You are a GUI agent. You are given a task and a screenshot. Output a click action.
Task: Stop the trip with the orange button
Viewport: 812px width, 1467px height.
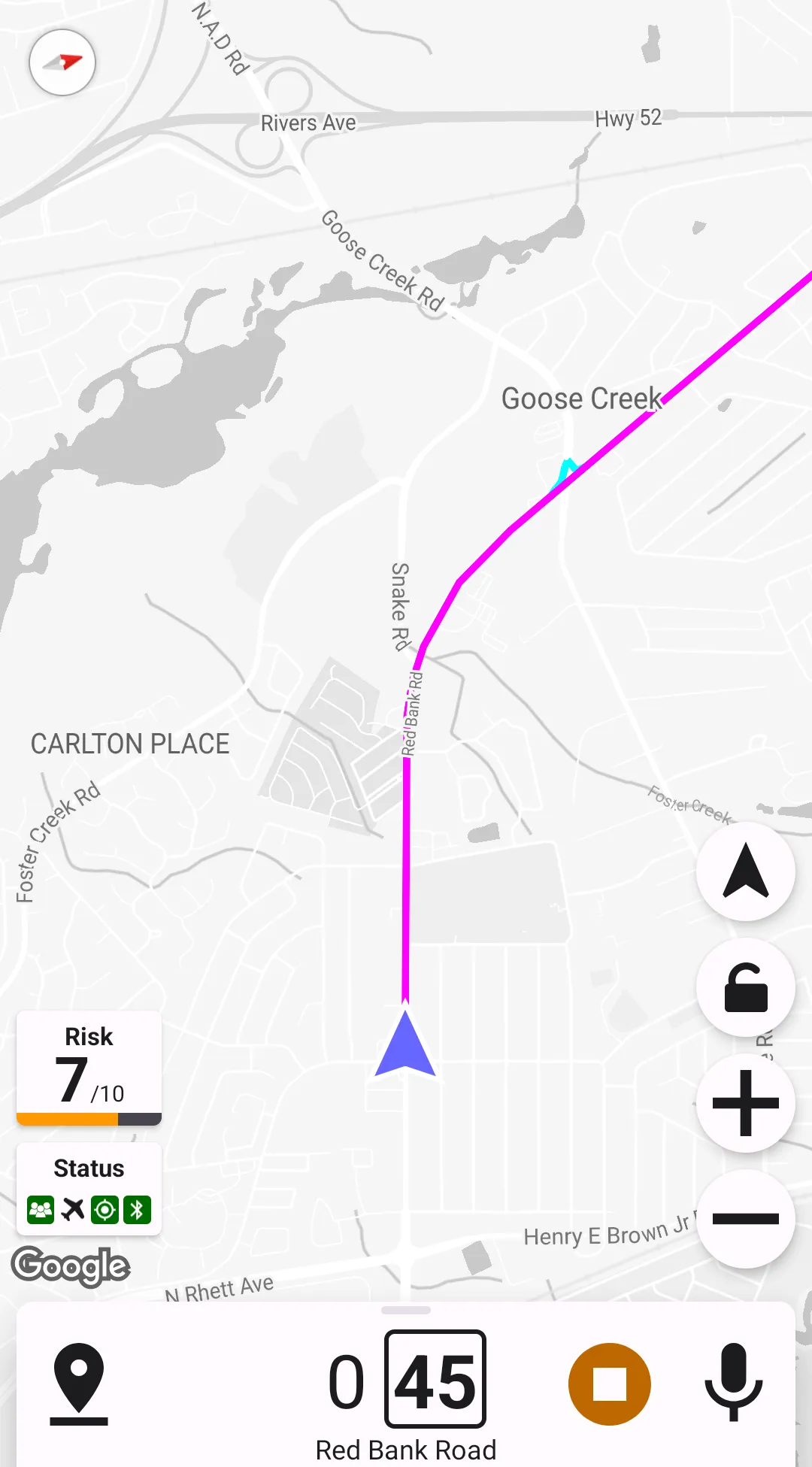609,1384
